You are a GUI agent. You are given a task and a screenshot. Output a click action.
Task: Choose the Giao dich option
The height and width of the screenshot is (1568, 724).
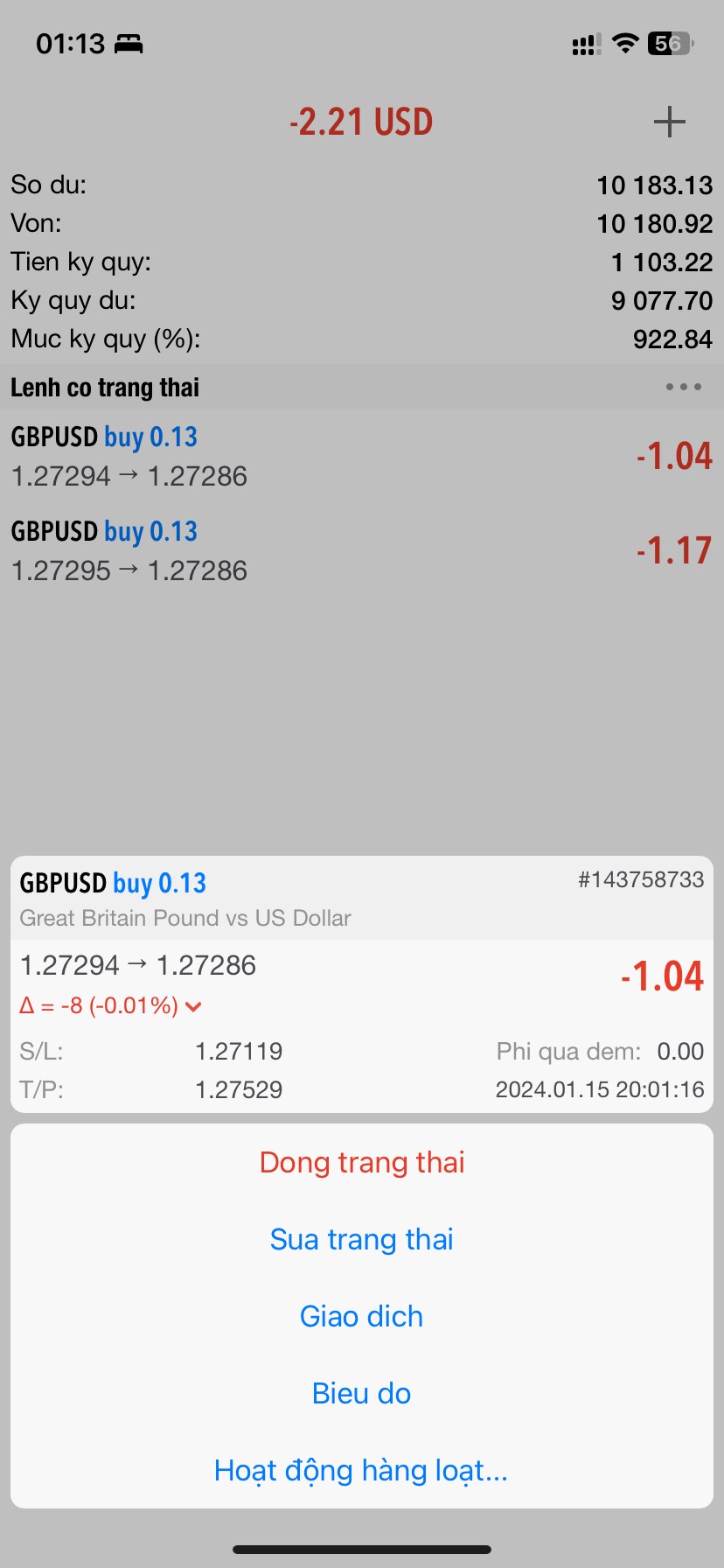[362, 1316]
